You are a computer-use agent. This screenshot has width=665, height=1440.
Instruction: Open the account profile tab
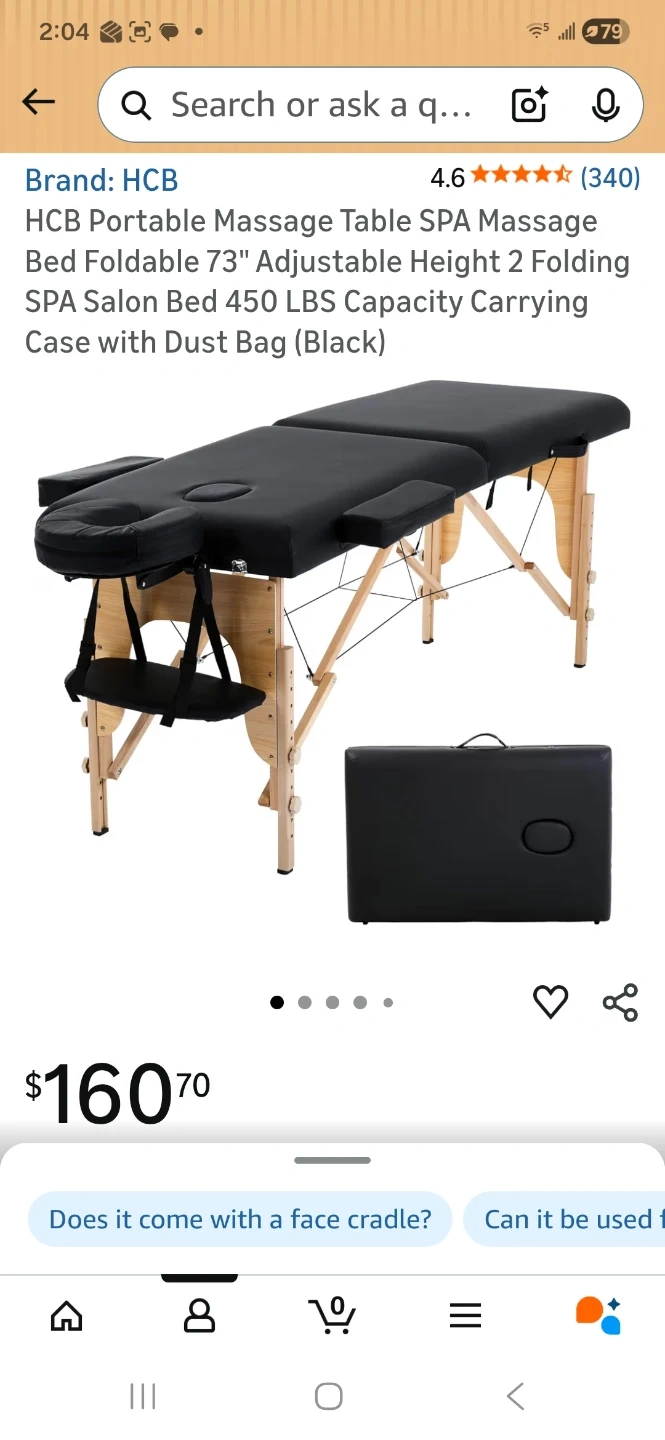coord(199,1316)
